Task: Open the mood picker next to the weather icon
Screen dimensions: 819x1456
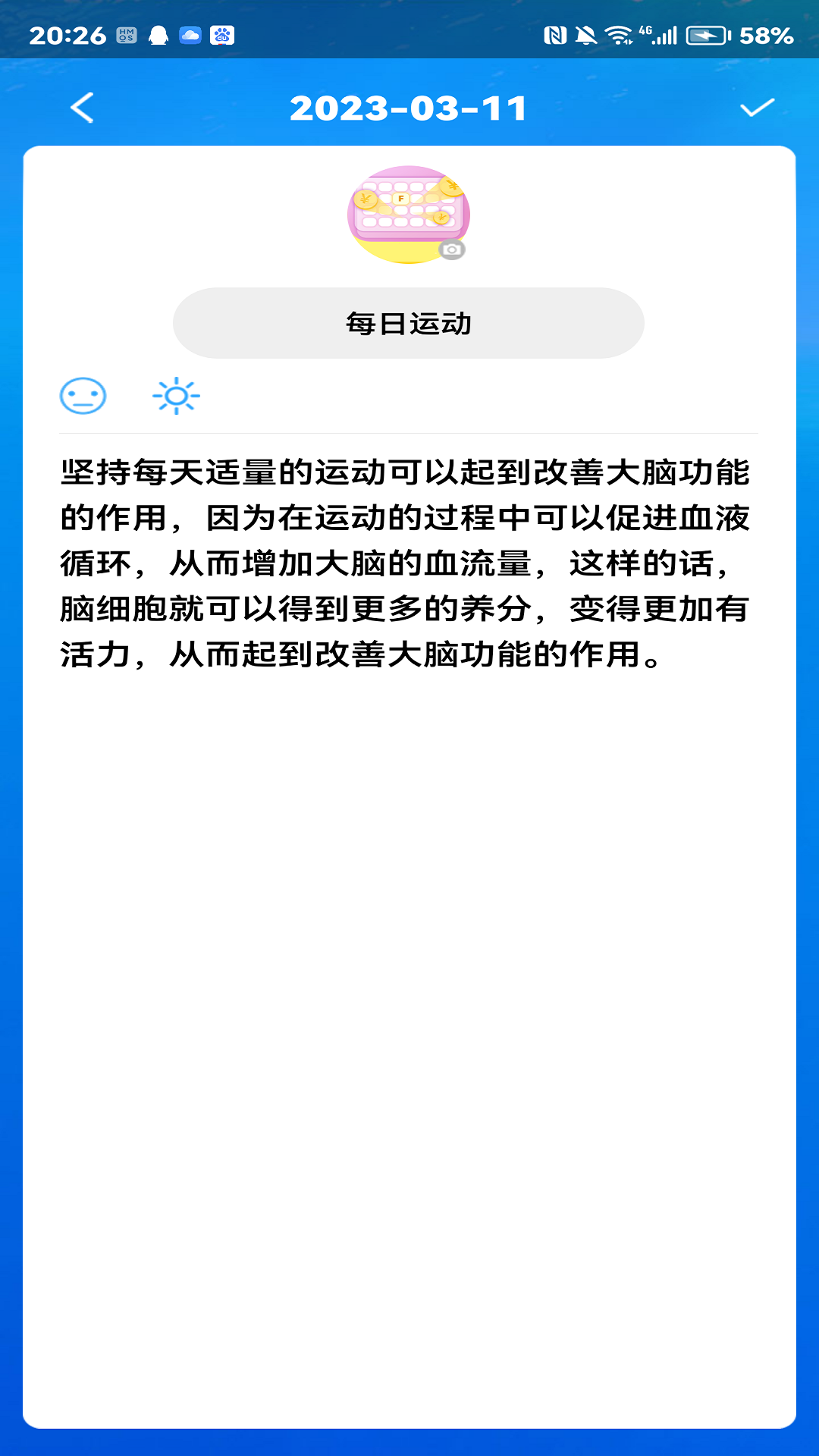Action: [83, 395]
